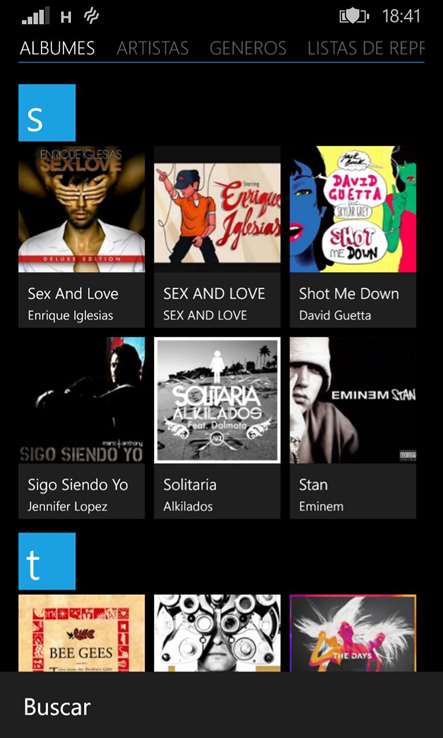Image resolution: width=443 pixels, height=738 pixels.
Task: Open the Sigo Siendo Yo album
Action: pos(81,428)
